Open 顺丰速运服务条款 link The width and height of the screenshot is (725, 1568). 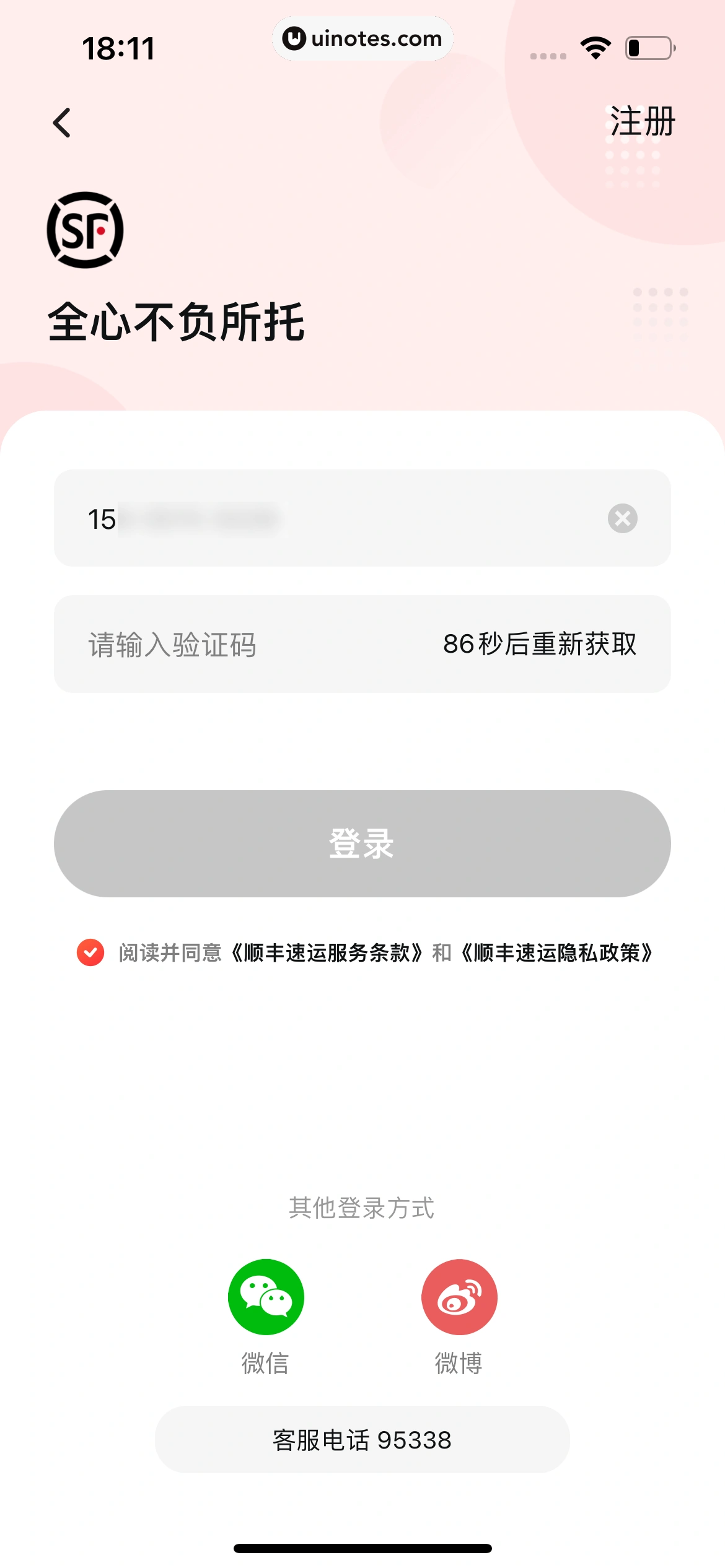(x=327, y=952)
